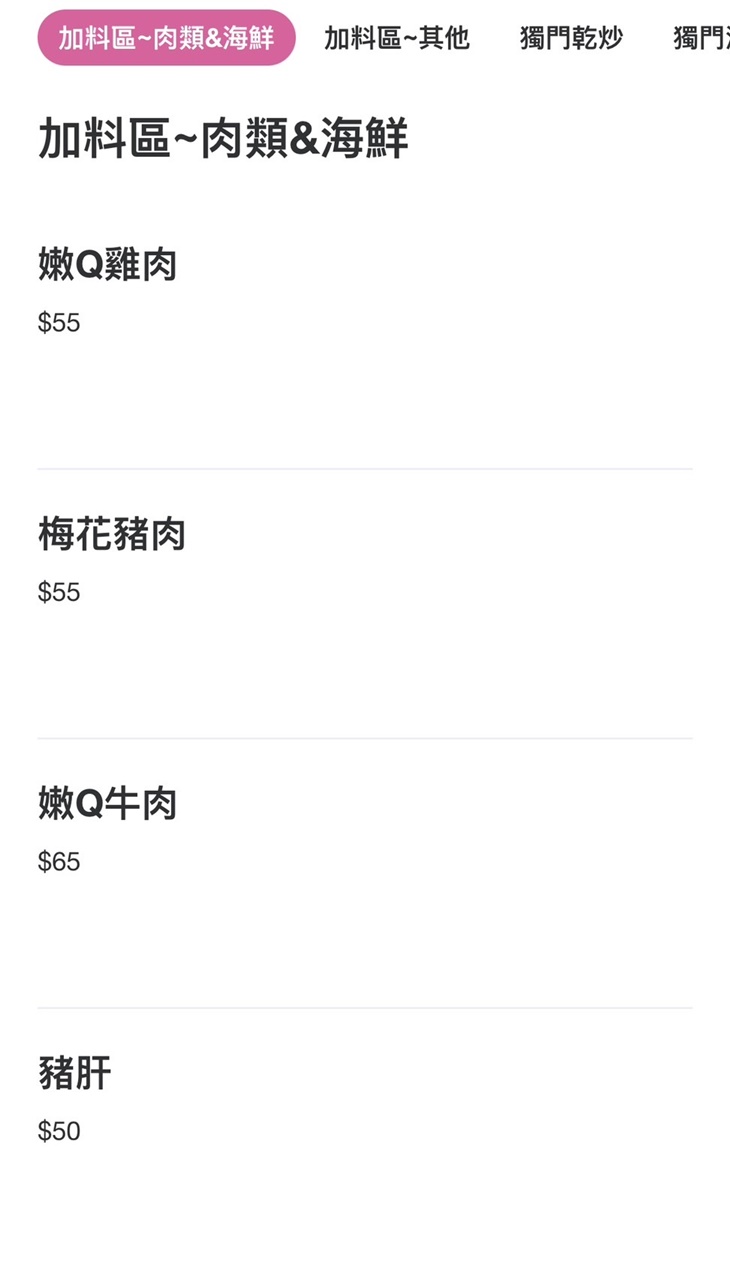This screenshot has height=1264, width=730.
Task: Select the $65 price under 嫩Q牛肉
Action: (58, 861)
